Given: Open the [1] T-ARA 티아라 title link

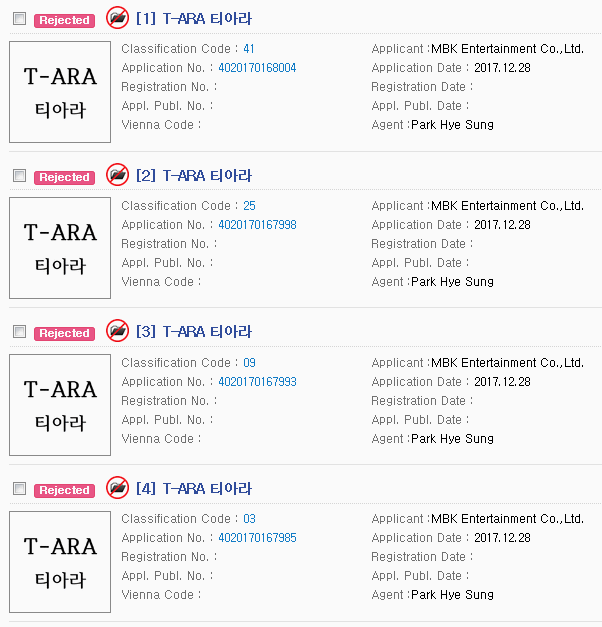Looking at the screenshot, I should pos(194,19).
